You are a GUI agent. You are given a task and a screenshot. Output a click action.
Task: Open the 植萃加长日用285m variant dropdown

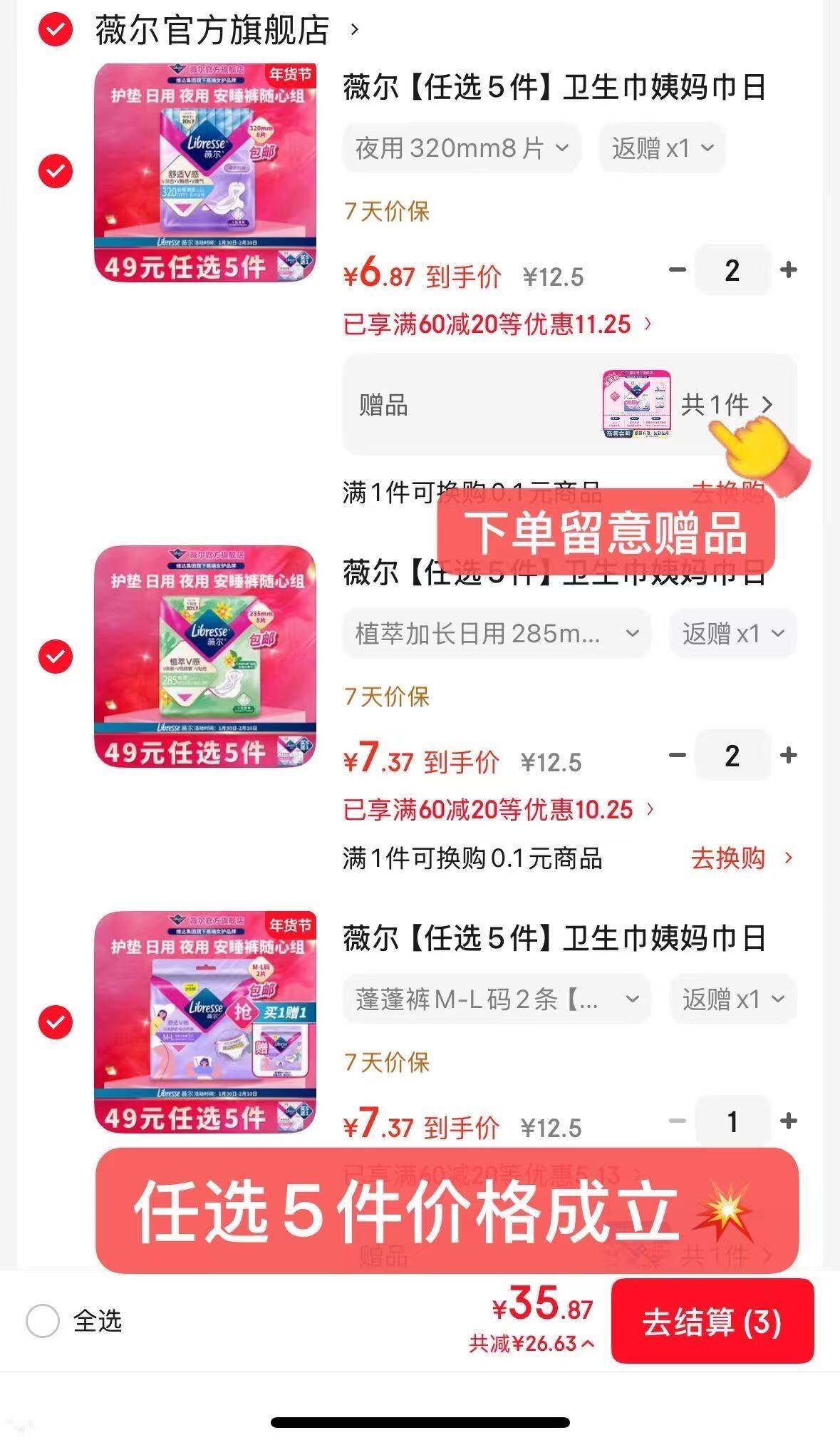(x=497, y=634)
